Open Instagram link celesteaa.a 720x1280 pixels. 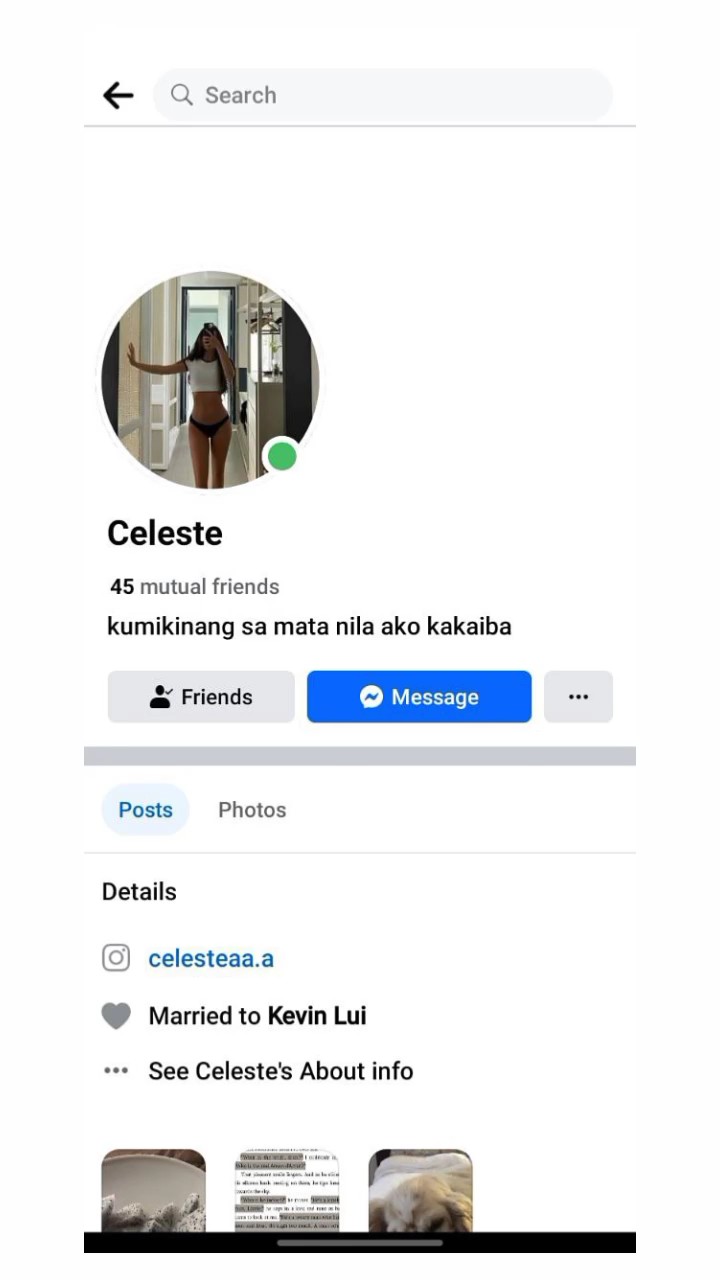click(x=211, y=958)
